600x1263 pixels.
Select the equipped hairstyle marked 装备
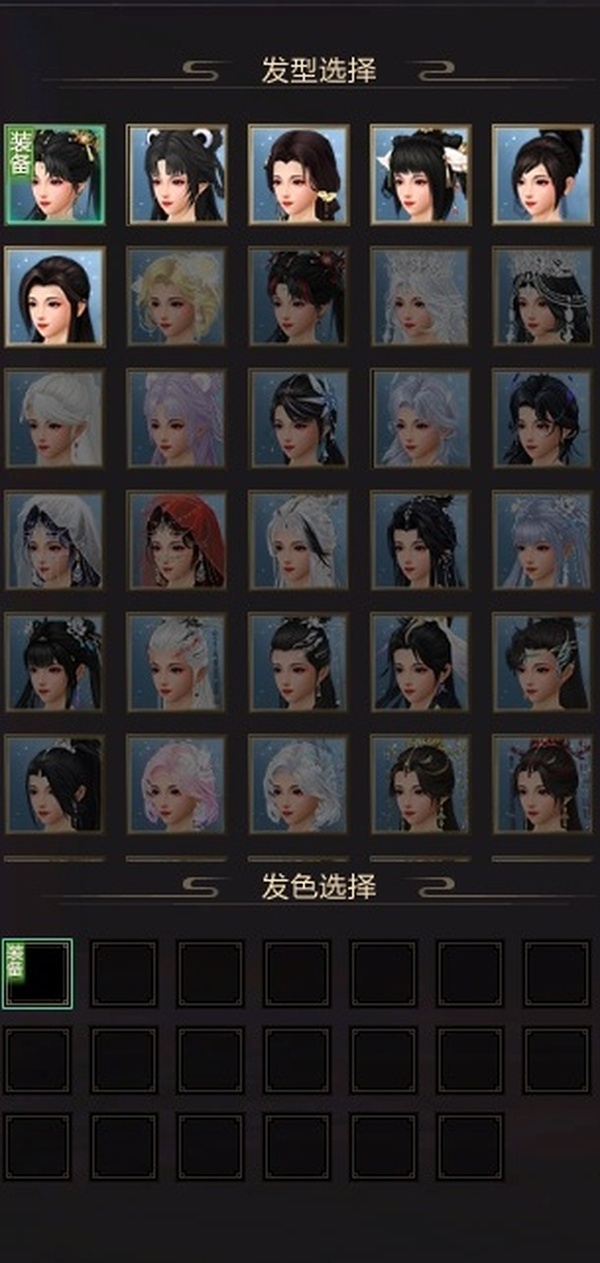point(55,175)
